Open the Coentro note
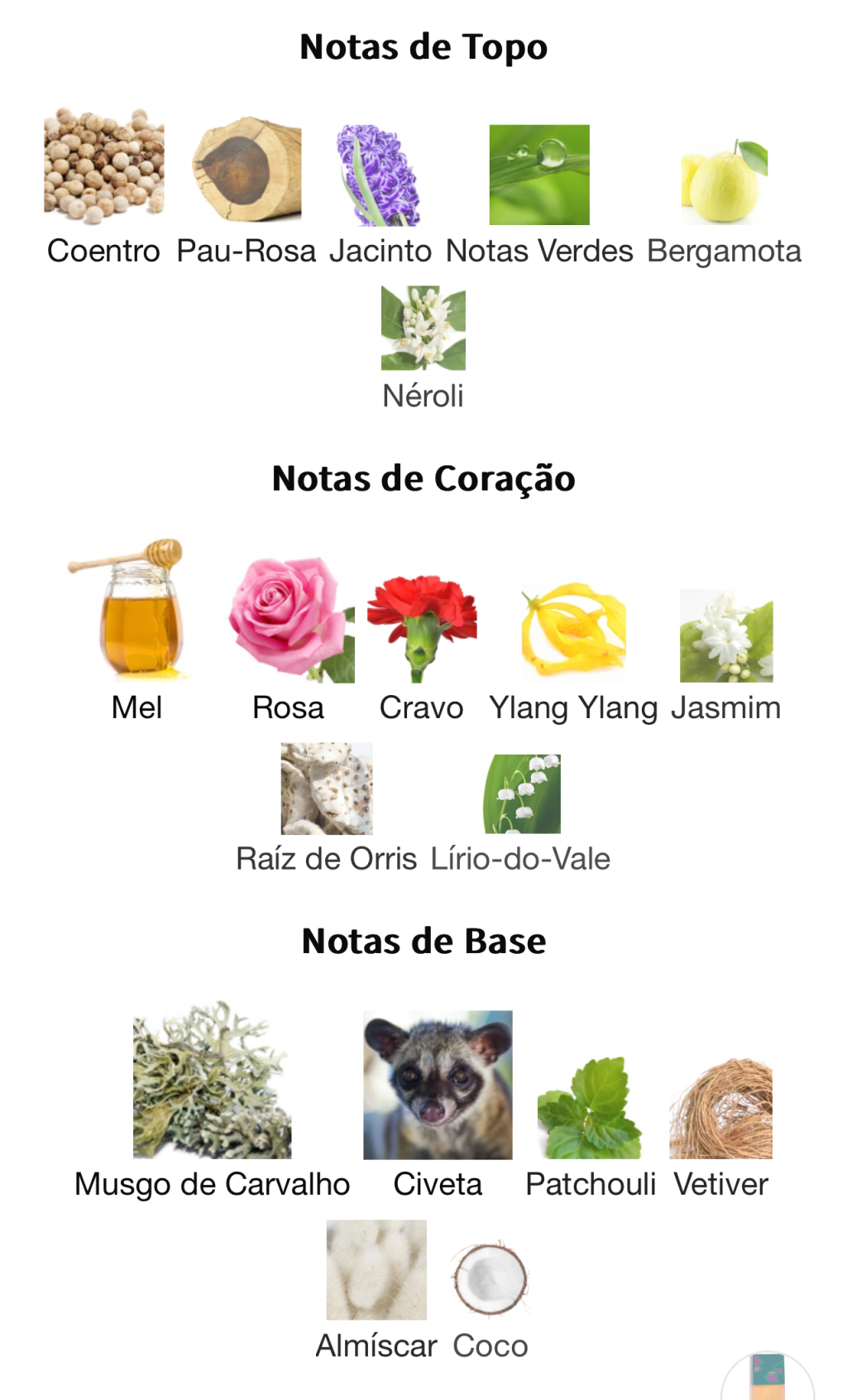Viewport: 847px width, 1400px height. (x=103, y=188)
